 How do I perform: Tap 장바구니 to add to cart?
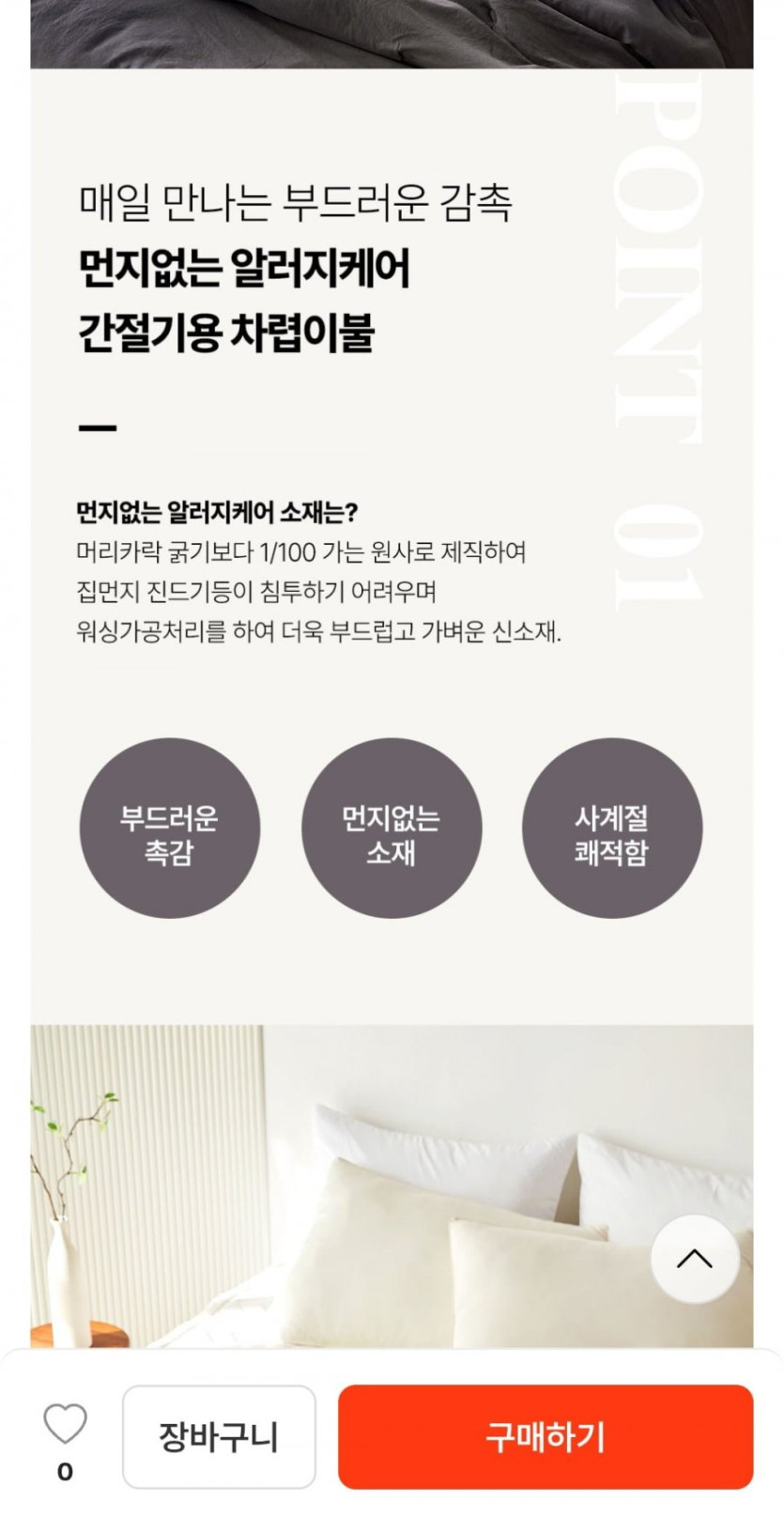click(x=219, y=1436)
